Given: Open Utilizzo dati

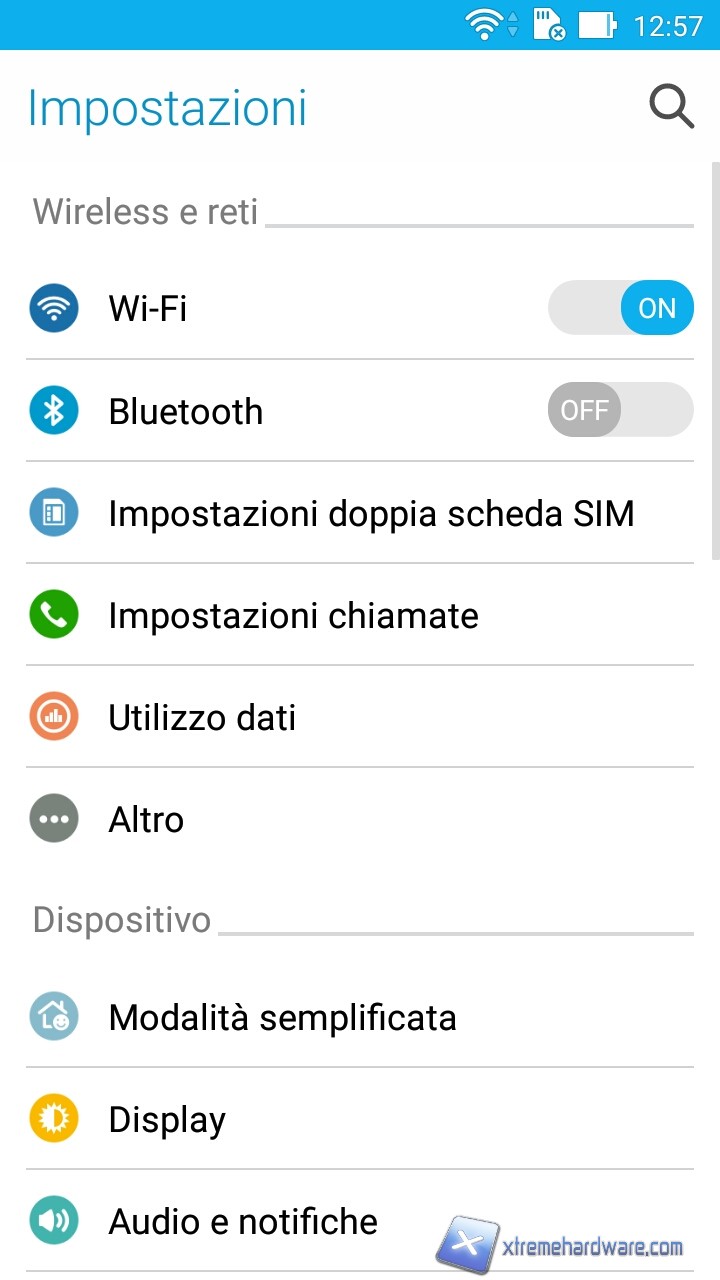Looking at the screenshot, I should pos(360,717).
